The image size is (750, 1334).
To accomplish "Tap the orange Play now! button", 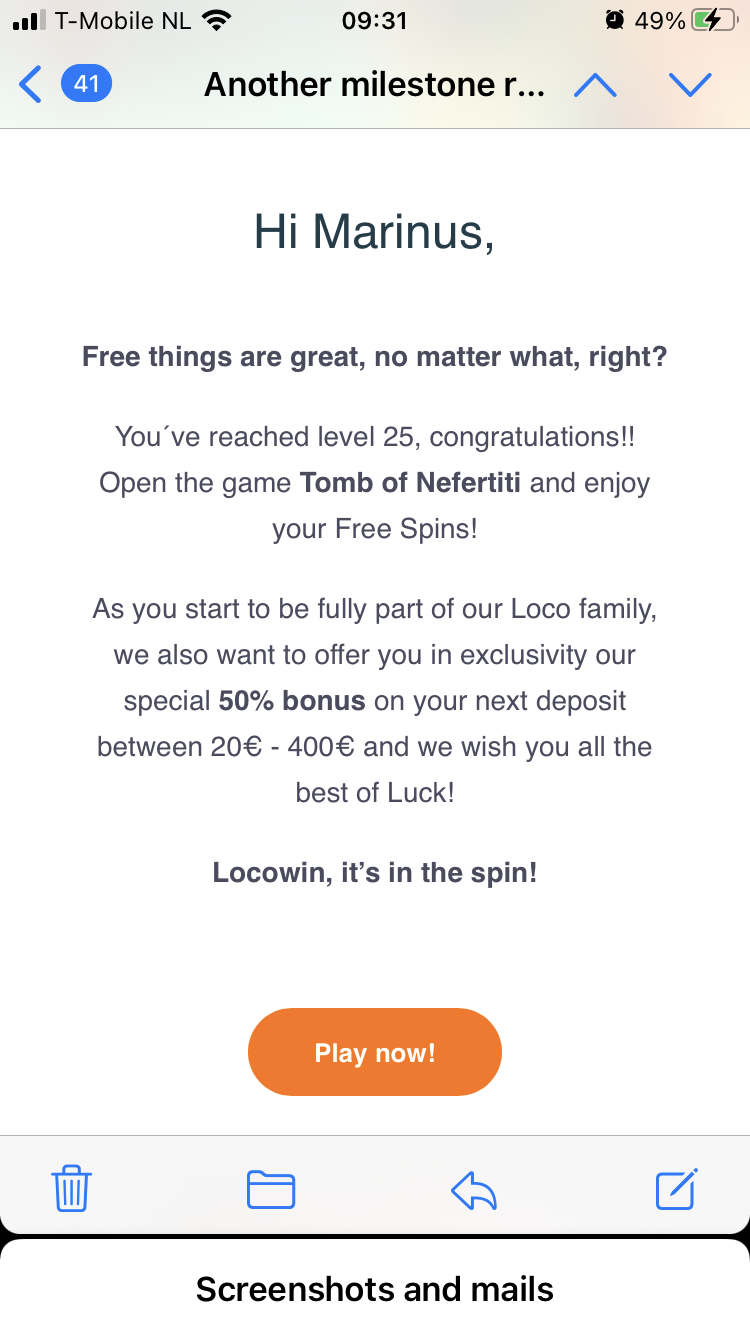I will (x=374, y=1052).
